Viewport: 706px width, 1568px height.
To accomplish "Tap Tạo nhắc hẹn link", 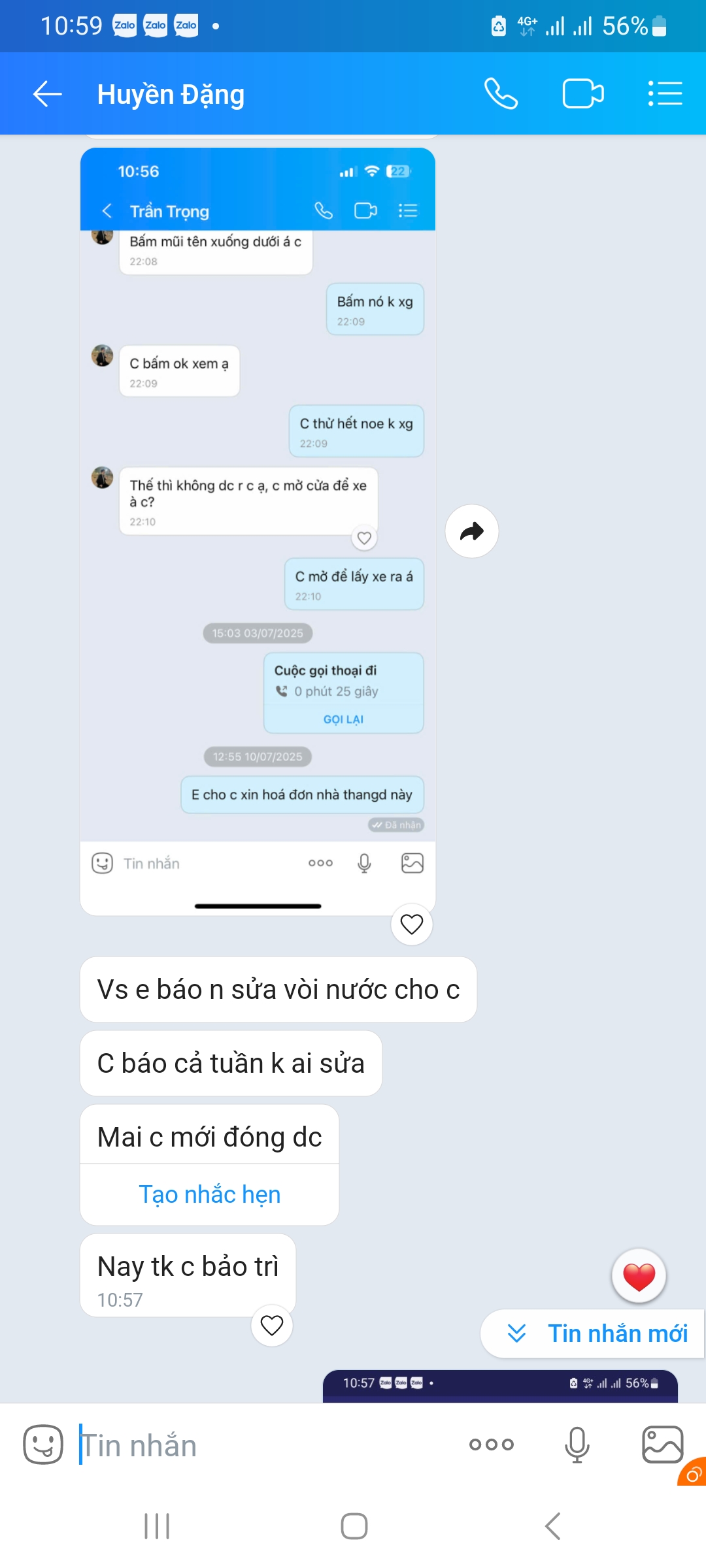I will 209,1194.
